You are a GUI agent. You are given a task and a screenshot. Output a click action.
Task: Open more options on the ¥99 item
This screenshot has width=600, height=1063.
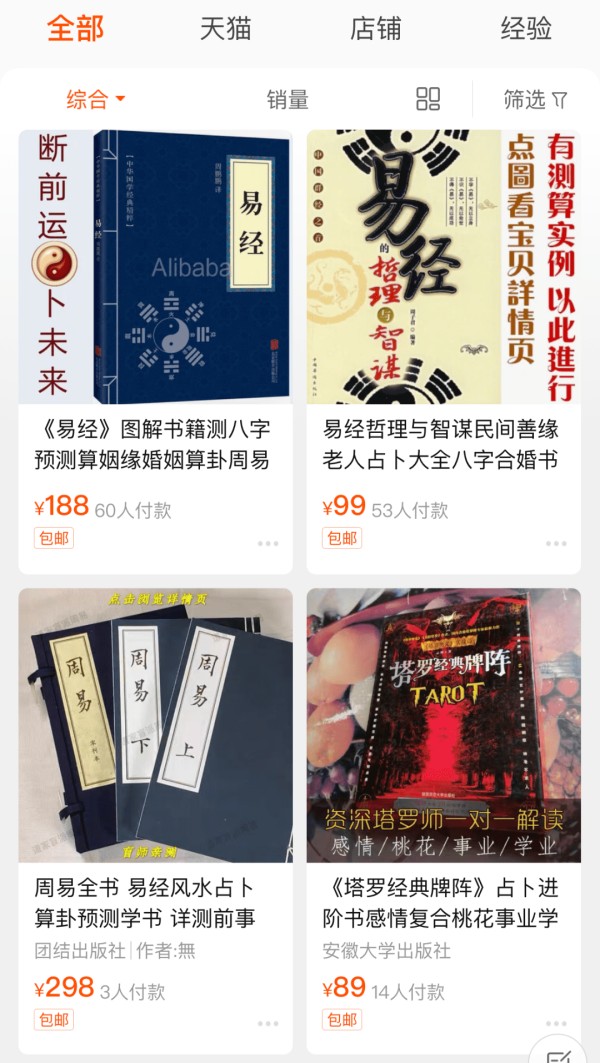tap(556, 543)
